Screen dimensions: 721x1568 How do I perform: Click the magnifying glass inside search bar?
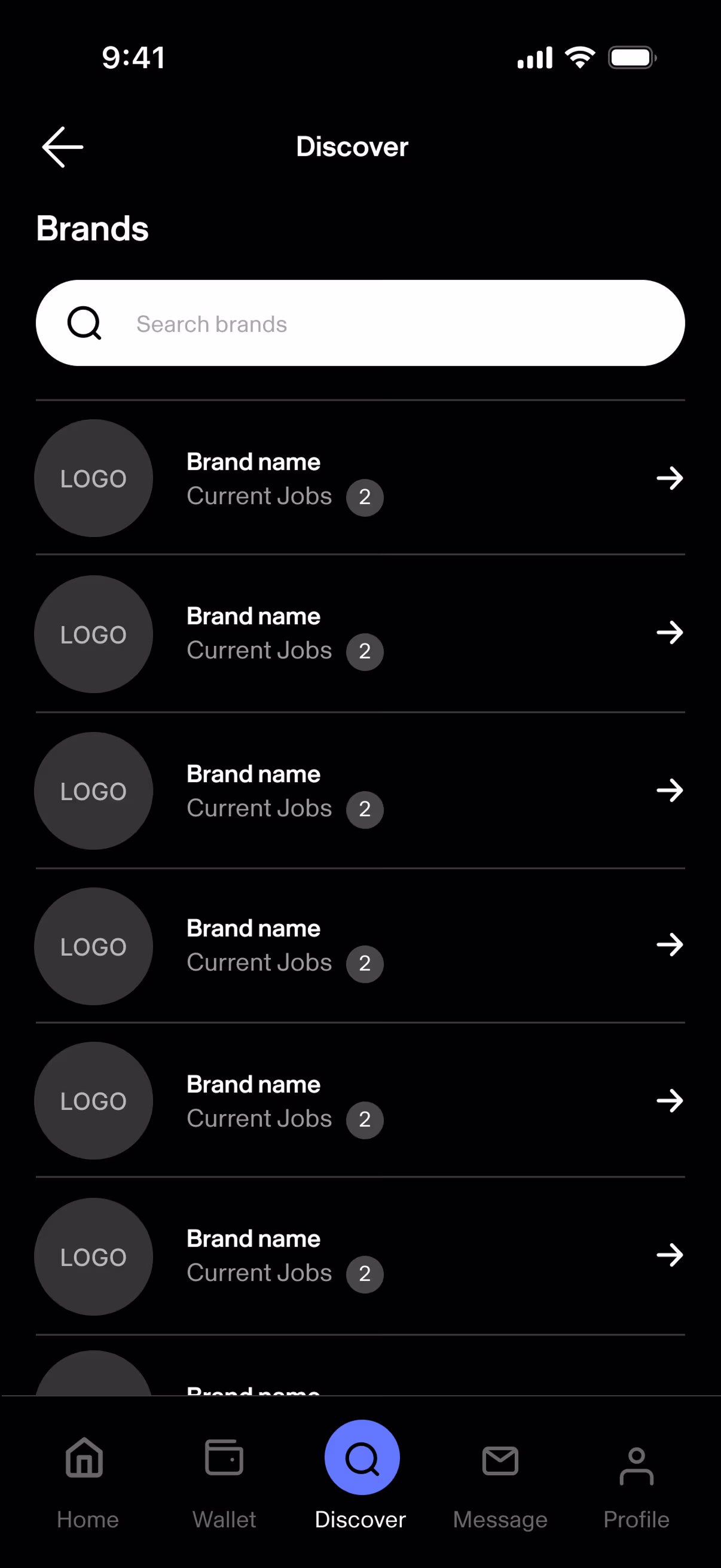pos(84,323)
